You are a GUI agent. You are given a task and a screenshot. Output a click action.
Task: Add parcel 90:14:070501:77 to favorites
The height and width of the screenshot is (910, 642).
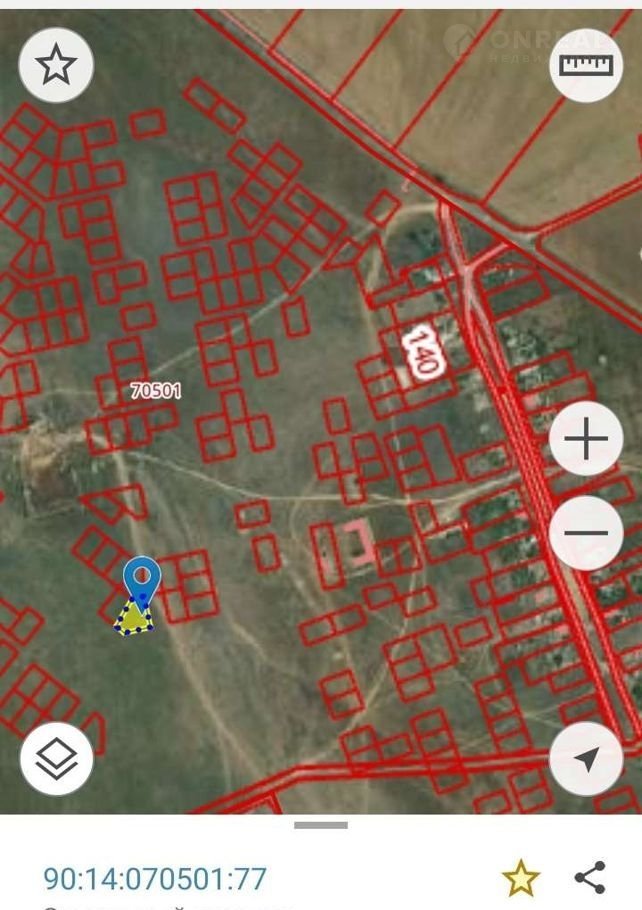520,879
